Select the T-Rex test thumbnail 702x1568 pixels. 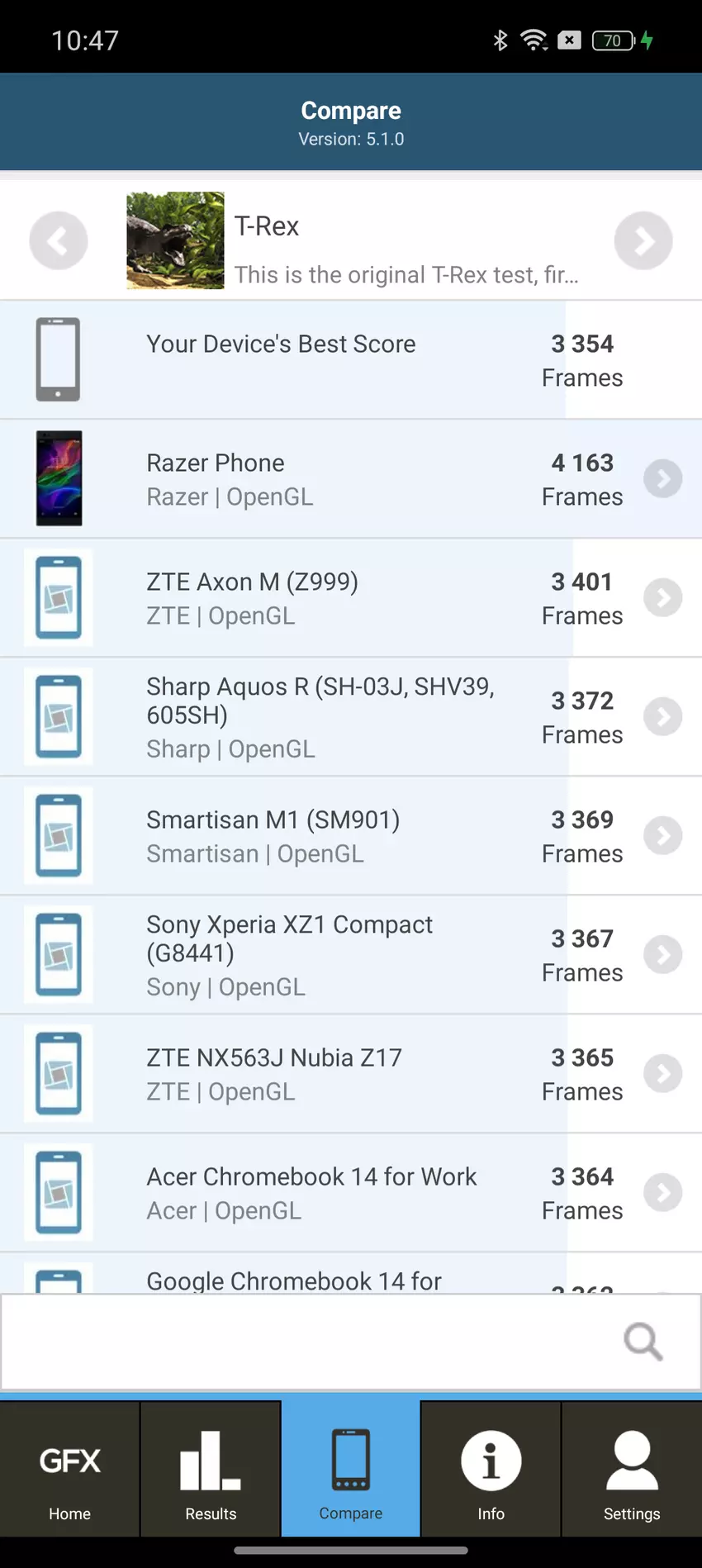(175, 240)
